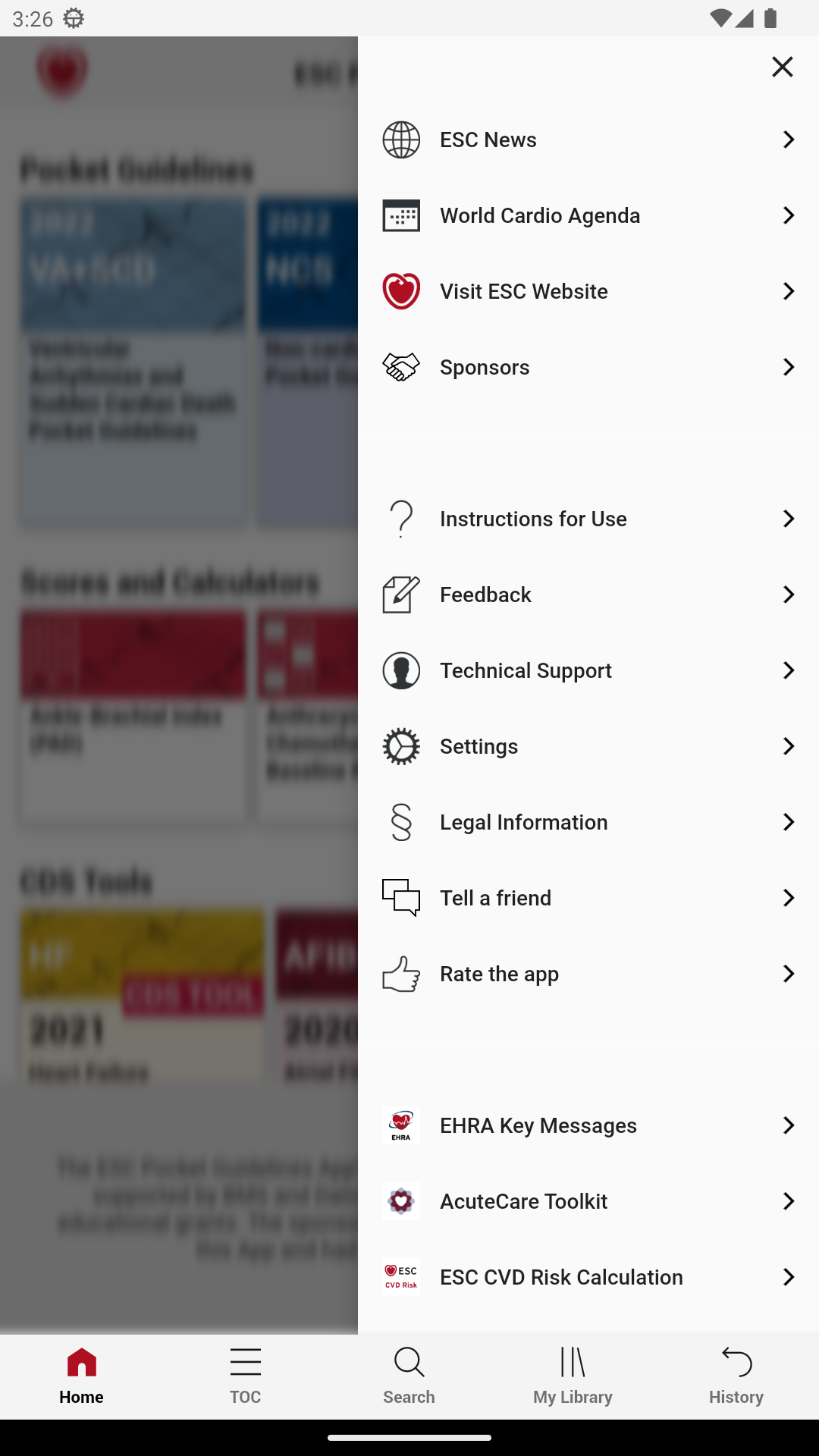
Task: Switch to the Search tab
Action: click(409, 1374)
